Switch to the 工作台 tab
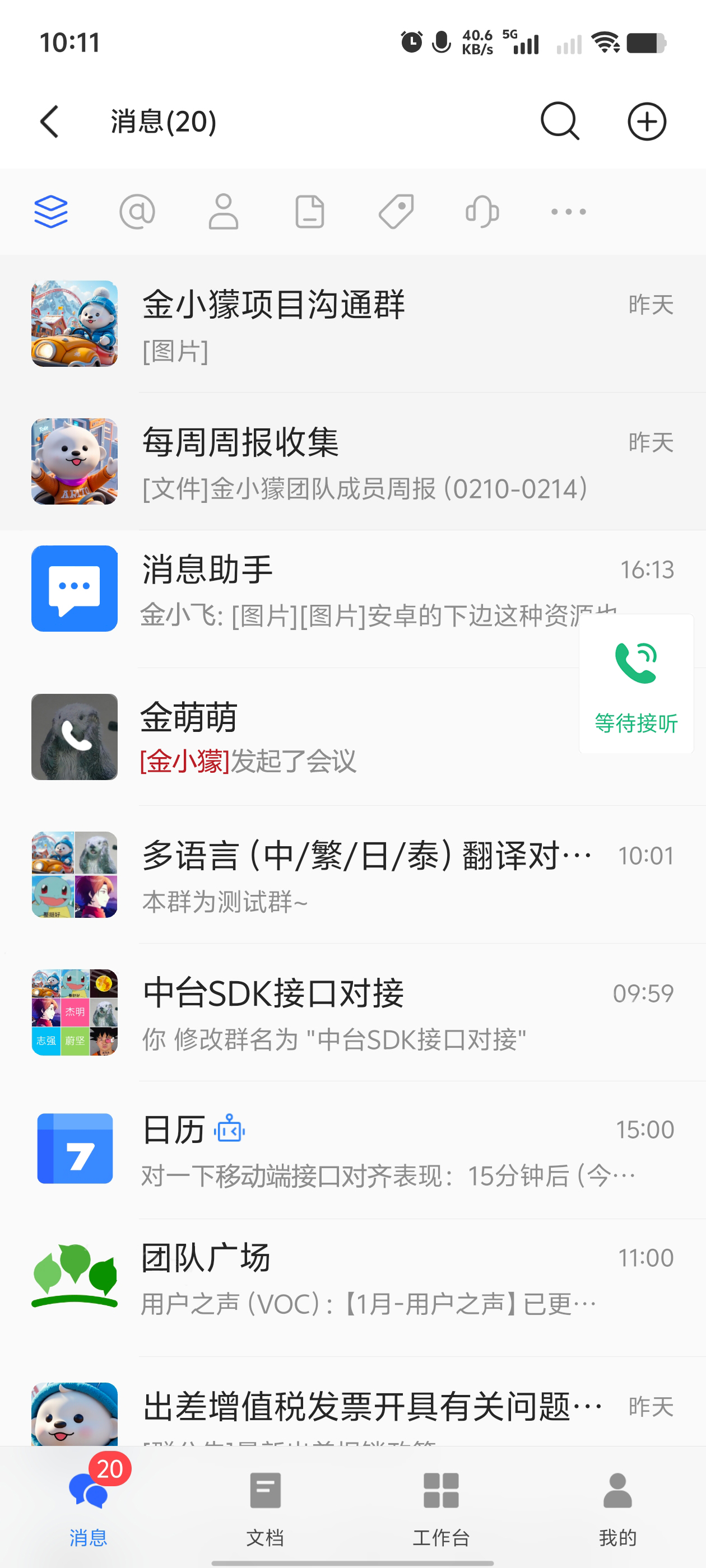 [441, 1508]
